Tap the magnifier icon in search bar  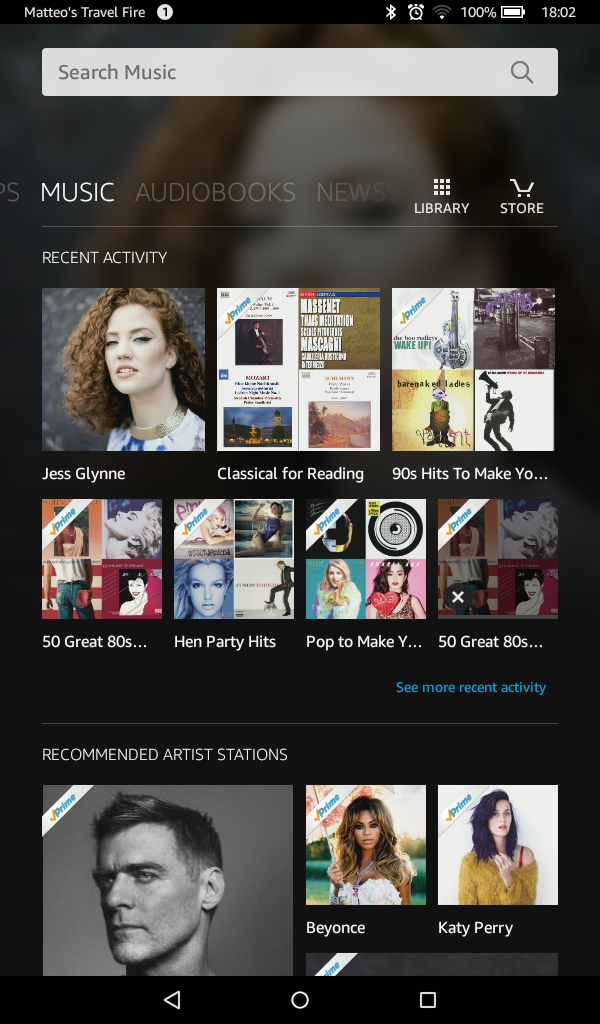click(x=522, y=72)
